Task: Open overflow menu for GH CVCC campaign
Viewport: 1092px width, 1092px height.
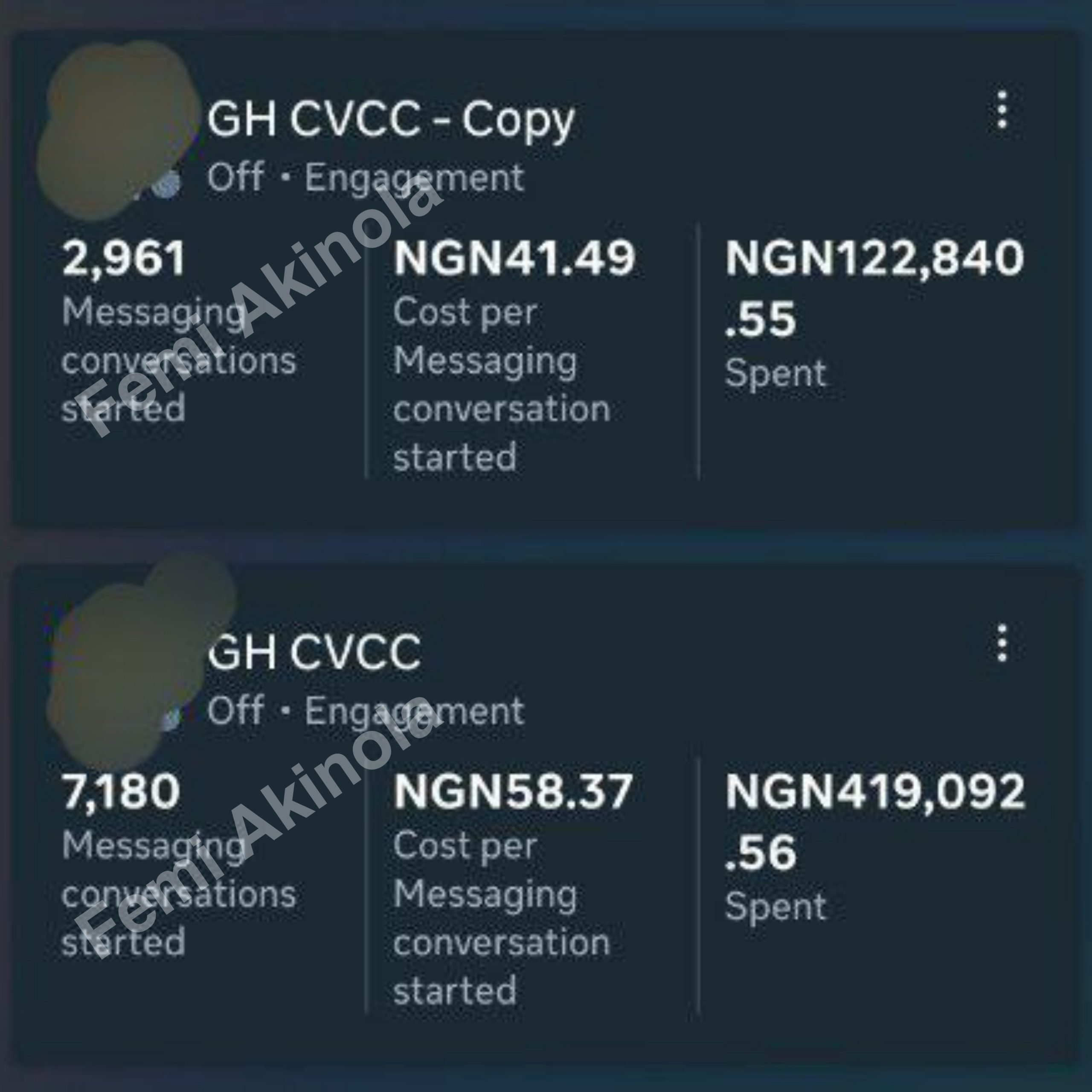Action: click(x=1002, y=643)
